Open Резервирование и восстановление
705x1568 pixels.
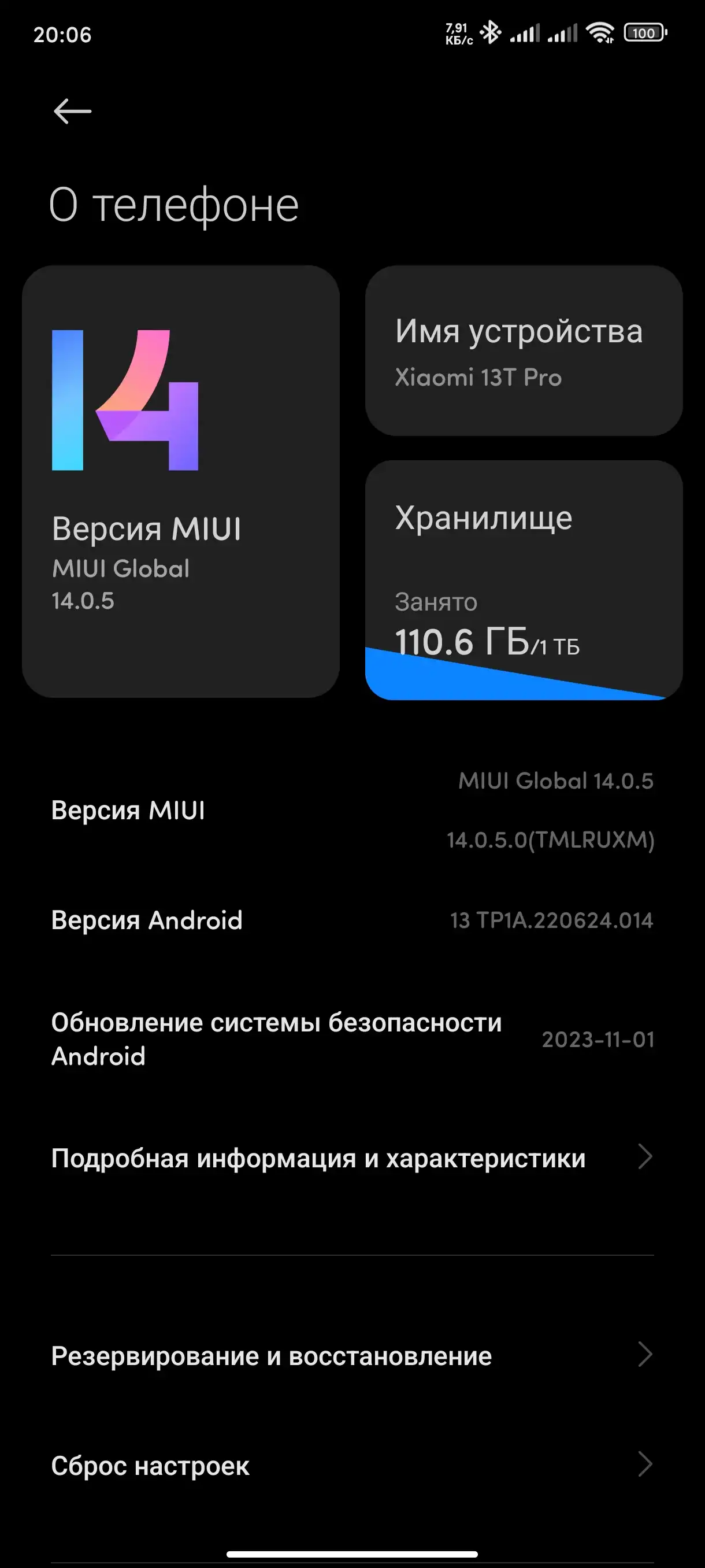pos(352,1356)
